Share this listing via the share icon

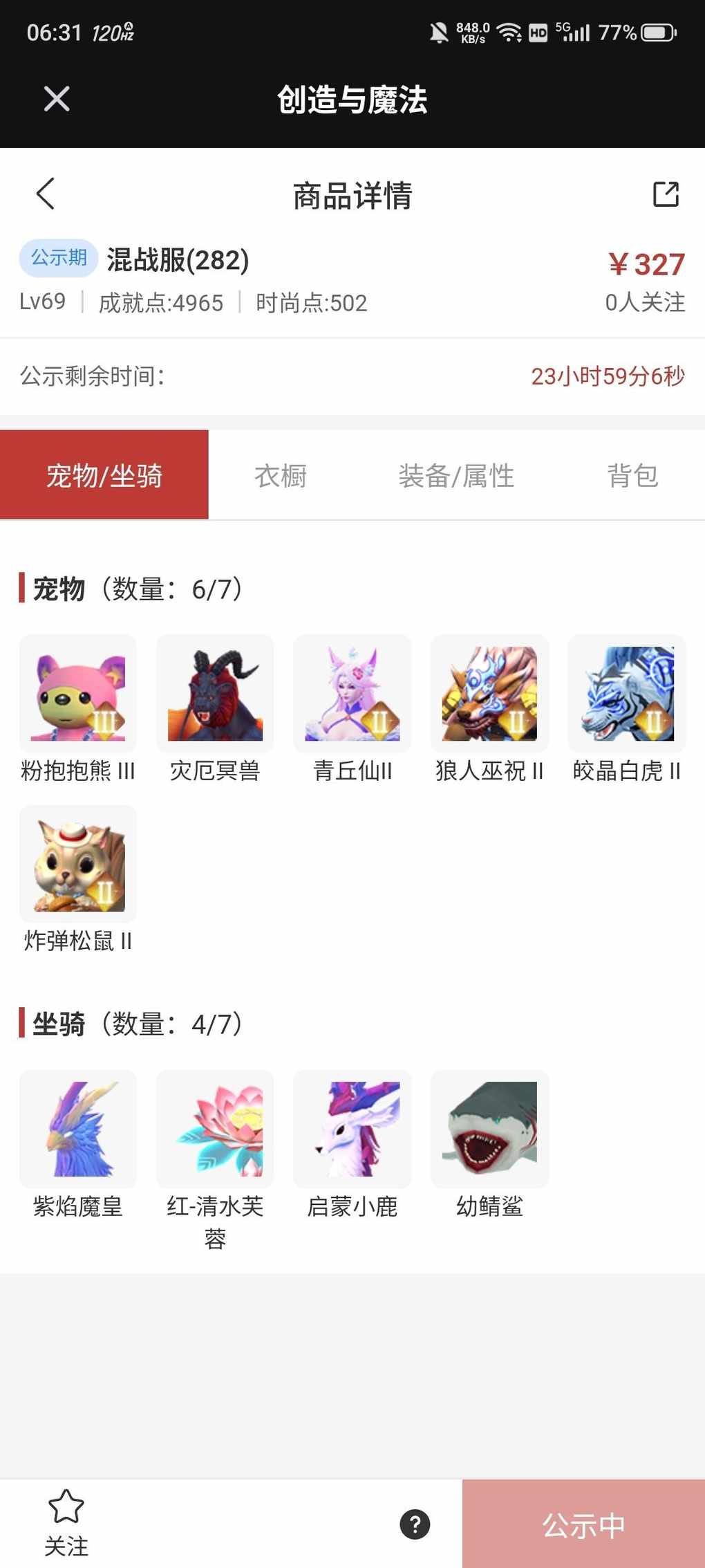point(666,194)
